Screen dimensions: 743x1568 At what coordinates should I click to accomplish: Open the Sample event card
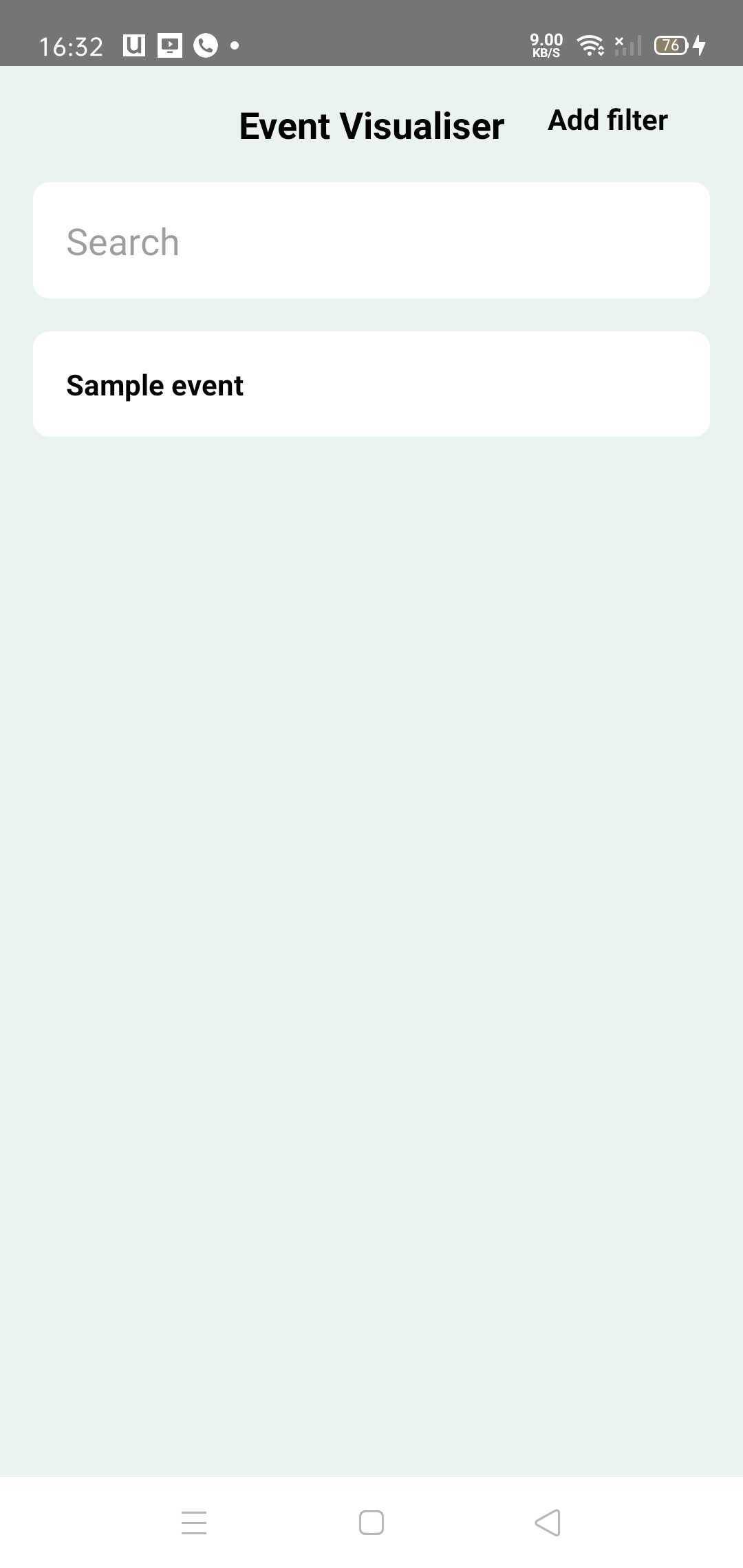[371, 384]
